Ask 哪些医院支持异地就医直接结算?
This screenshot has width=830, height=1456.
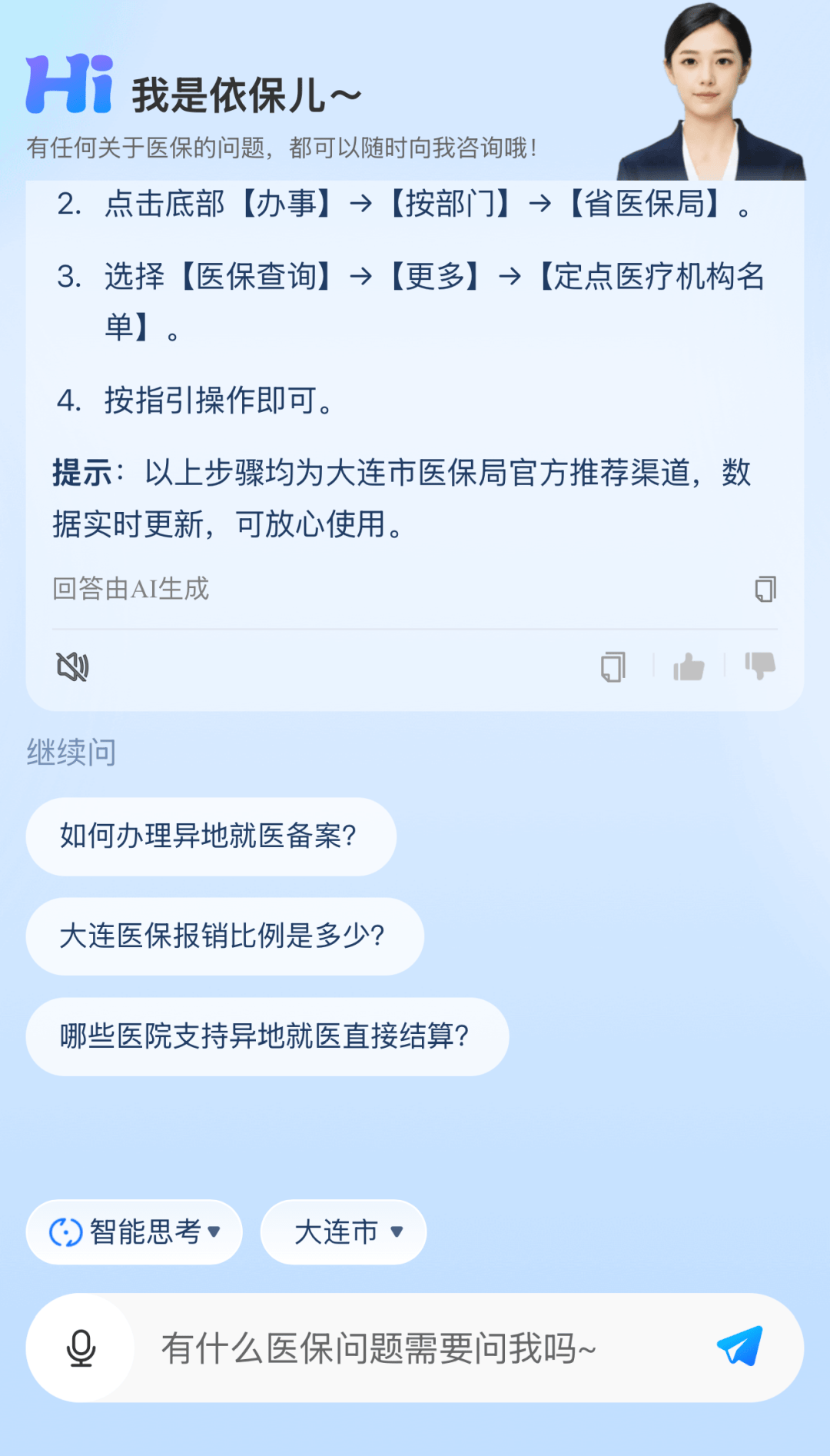pos(264,1035)
